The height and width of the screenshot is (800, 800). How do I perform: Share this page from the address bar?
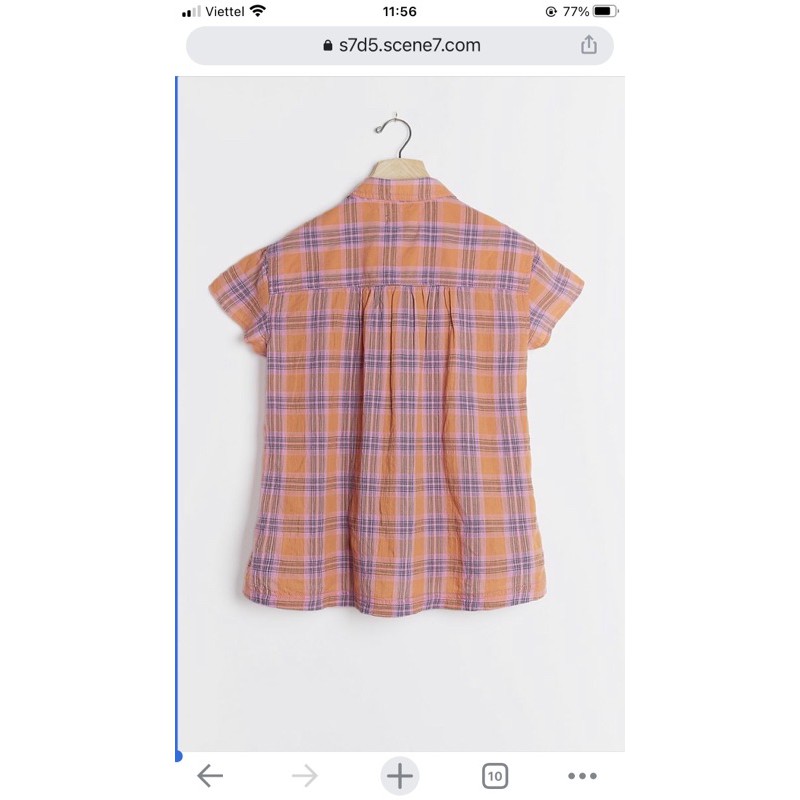589,45
